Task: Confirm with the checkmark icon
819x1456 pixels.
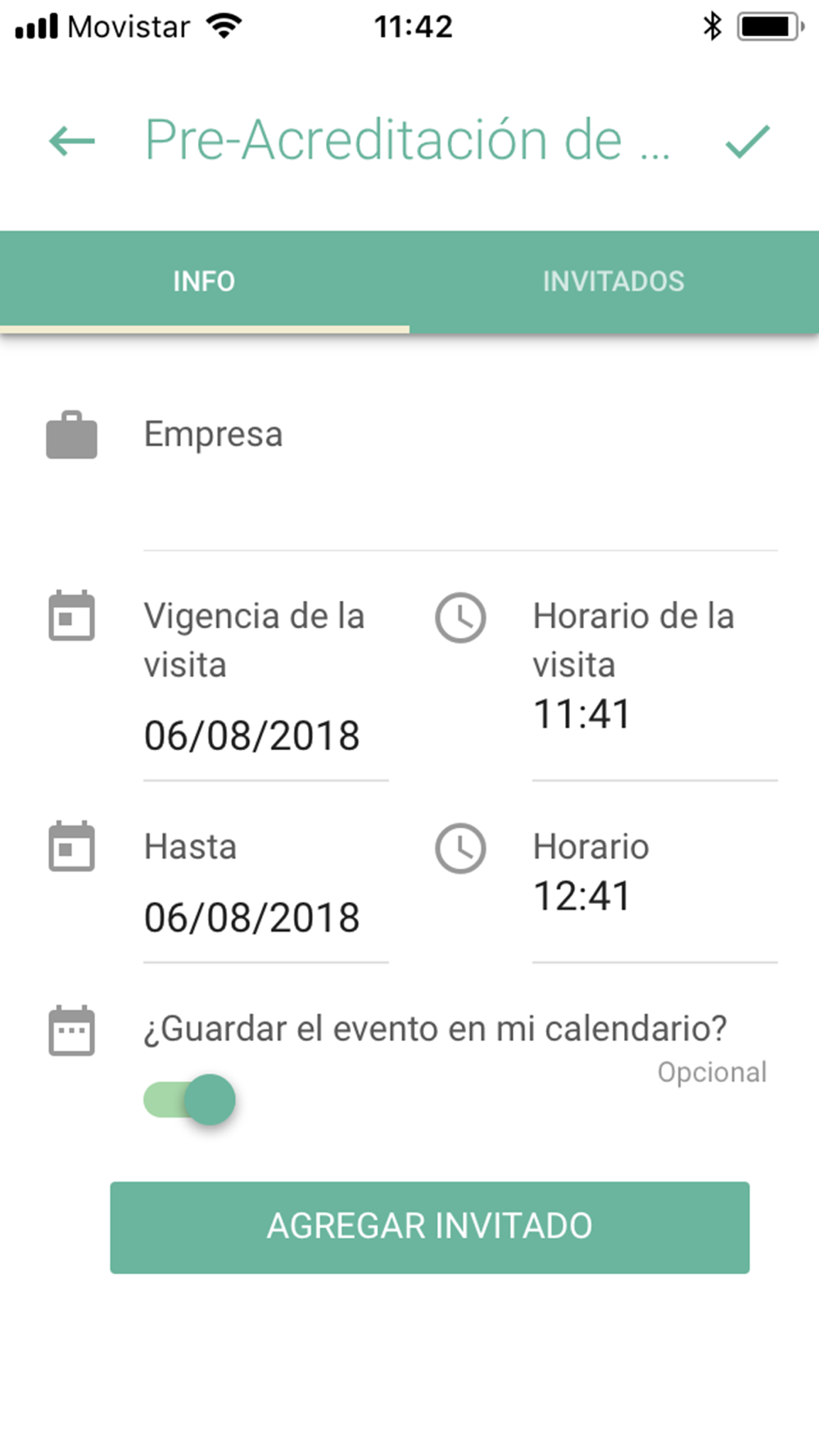Action: [747, 142]
